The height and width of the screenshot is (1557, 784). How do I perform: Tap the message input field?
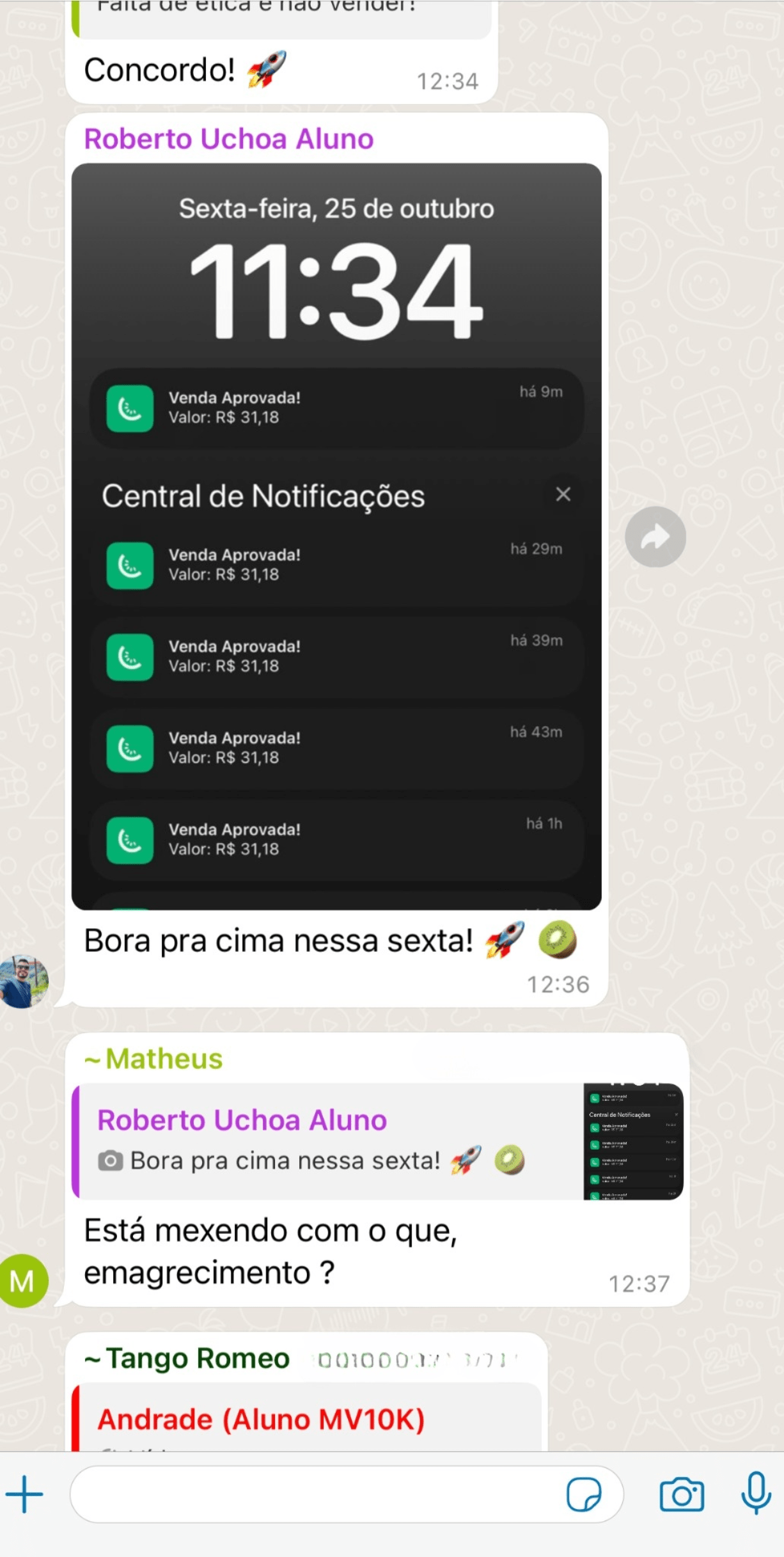(313, 1494)
